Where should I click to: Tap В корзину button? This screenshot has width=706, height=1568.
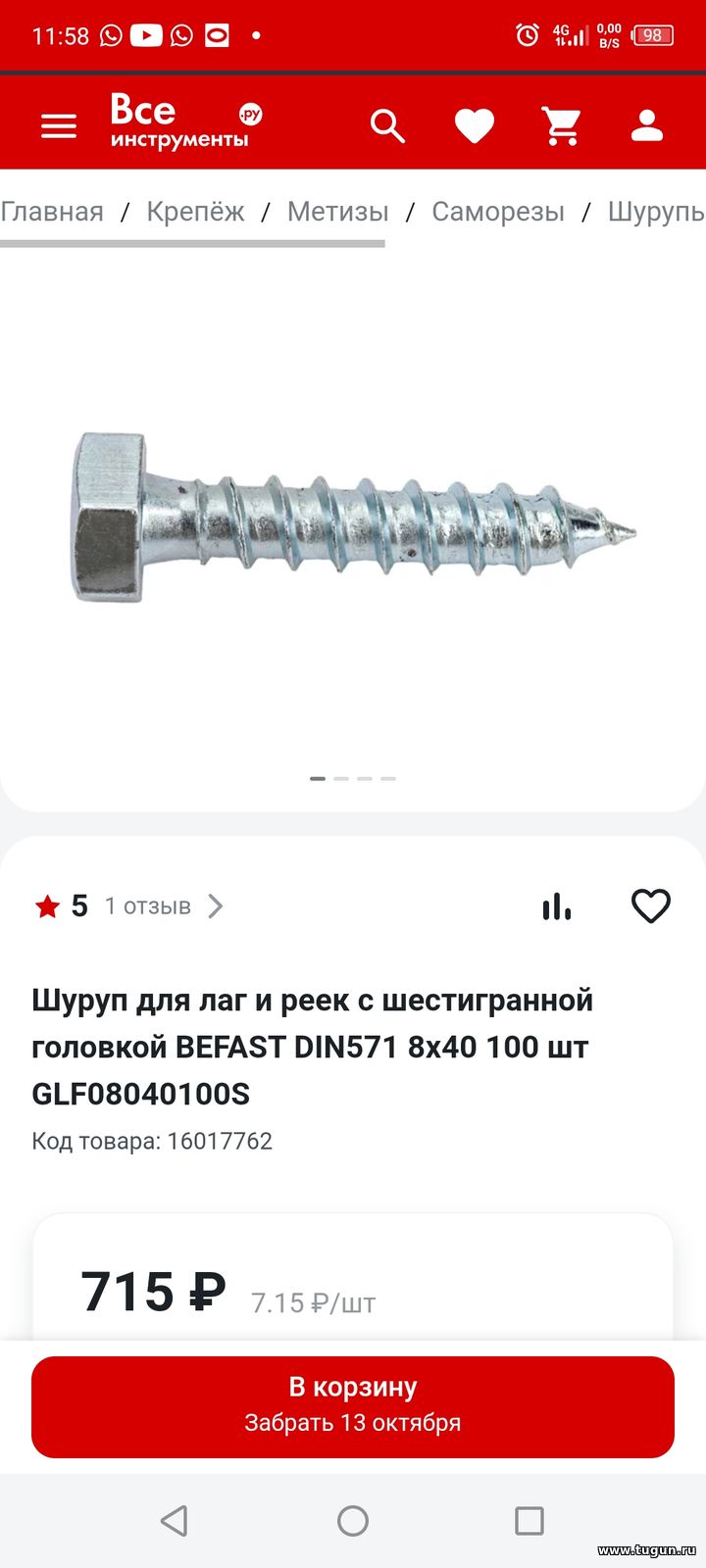pyautogui.click(x=353, y=1406)
